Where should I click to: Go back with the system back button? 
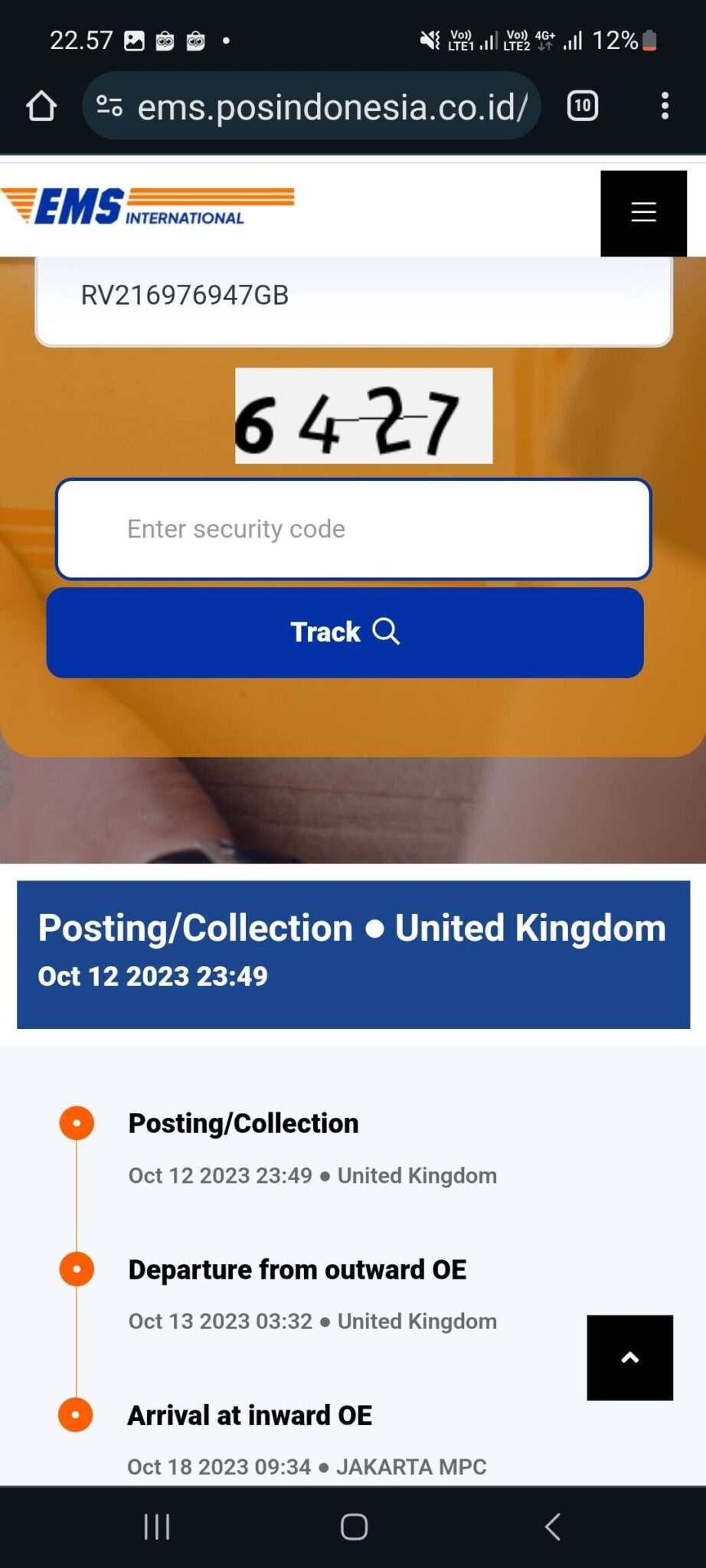(552, 1526)
